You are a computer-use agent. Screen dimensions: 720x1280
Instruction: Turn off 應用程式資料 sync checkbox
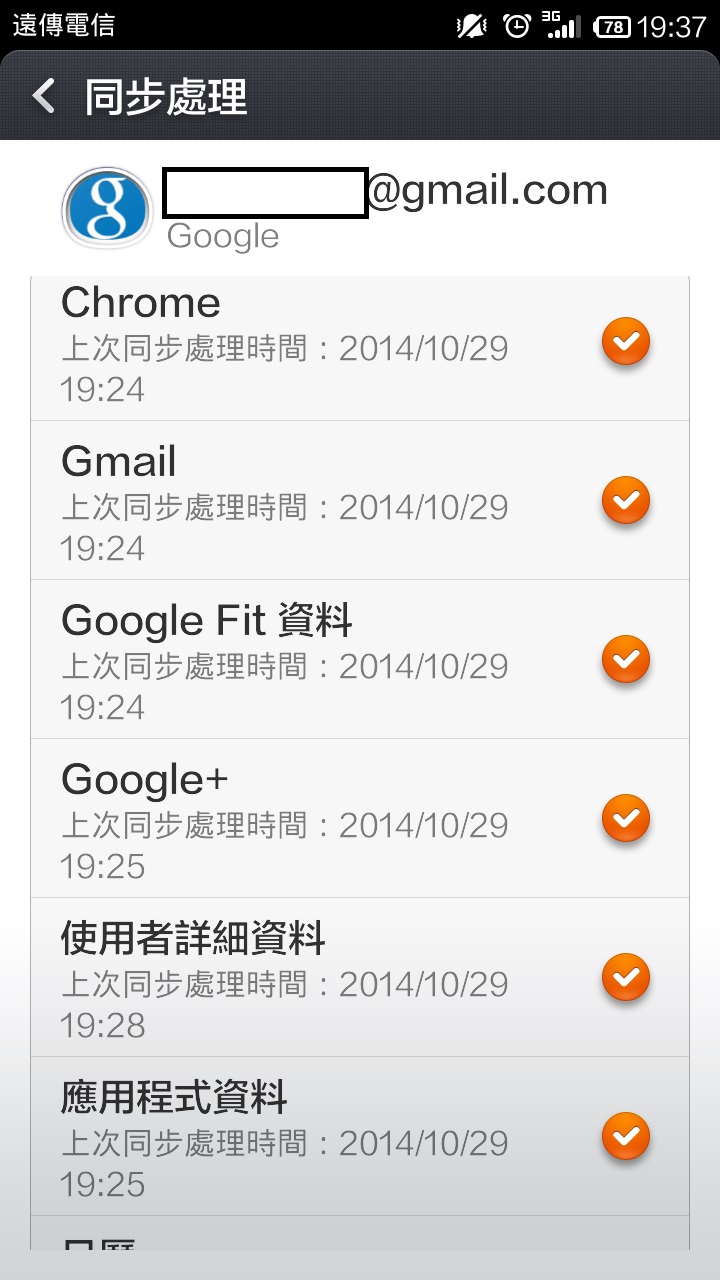click(626, 1136)
